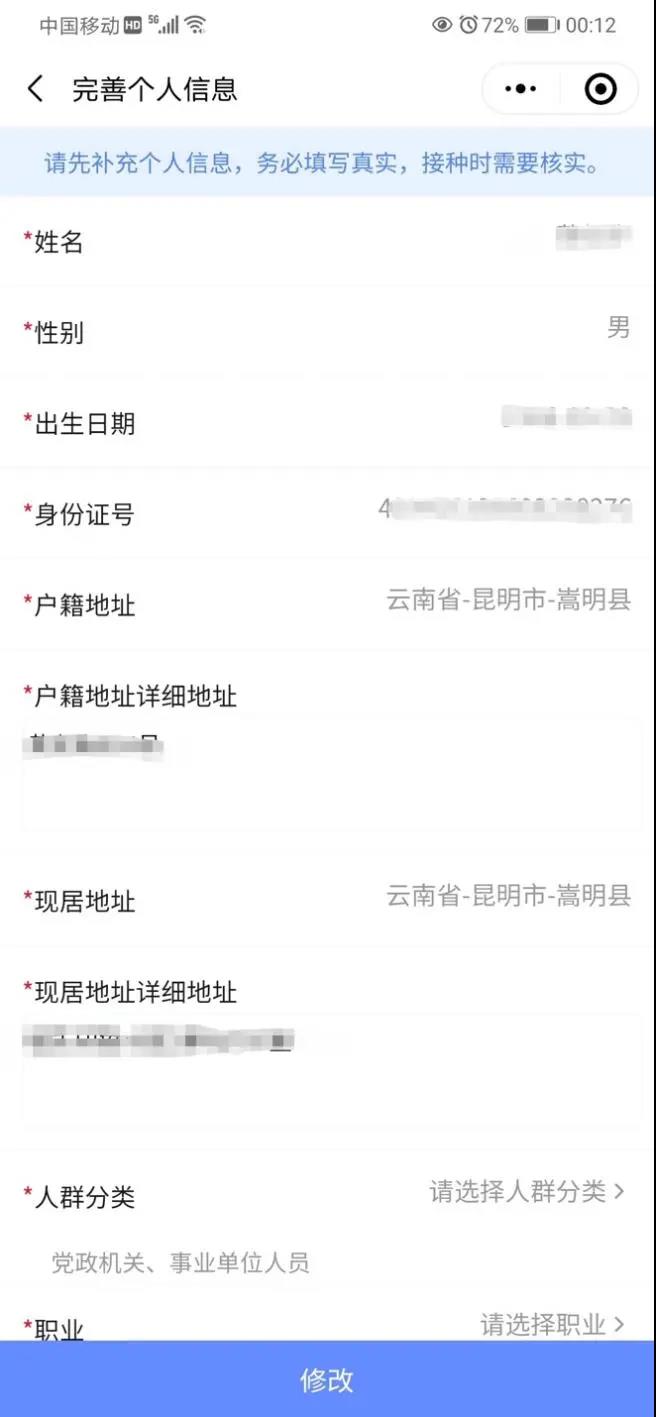Go back from 完善个人信息 page

pyautogui.click(x=35, y=89)
